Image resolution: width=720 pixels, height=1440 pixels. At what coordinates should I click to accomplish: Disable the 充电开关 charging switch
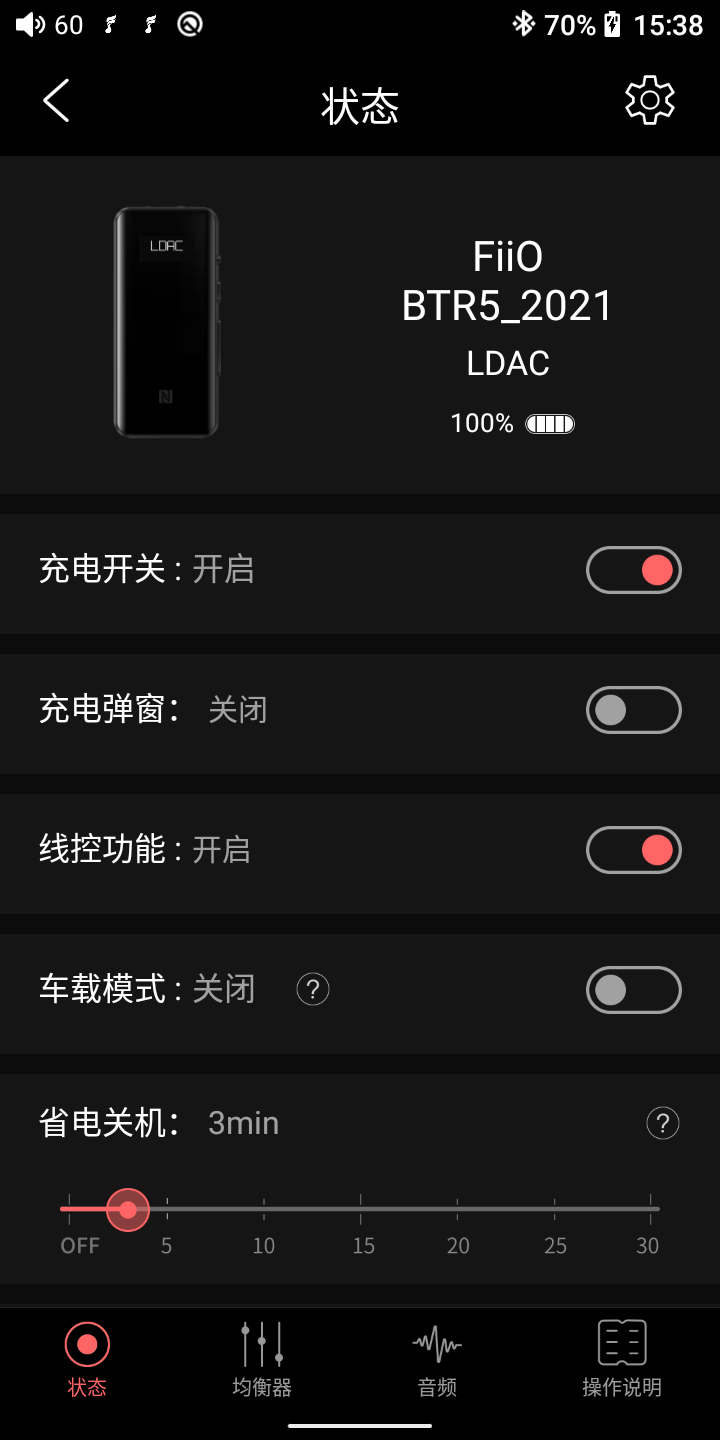click(x=633, y=570)
